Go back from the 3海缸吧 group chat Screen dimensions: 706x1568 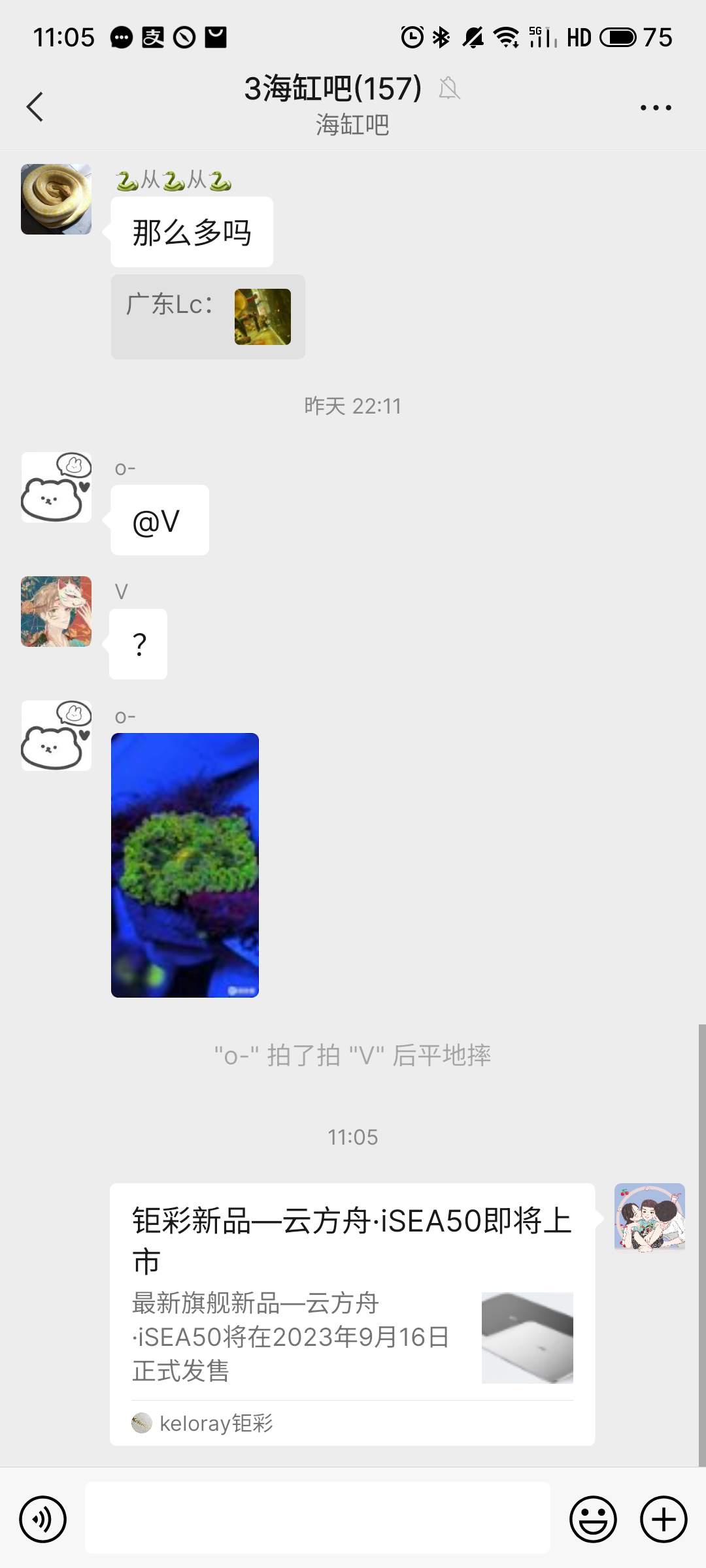[35, 106]
